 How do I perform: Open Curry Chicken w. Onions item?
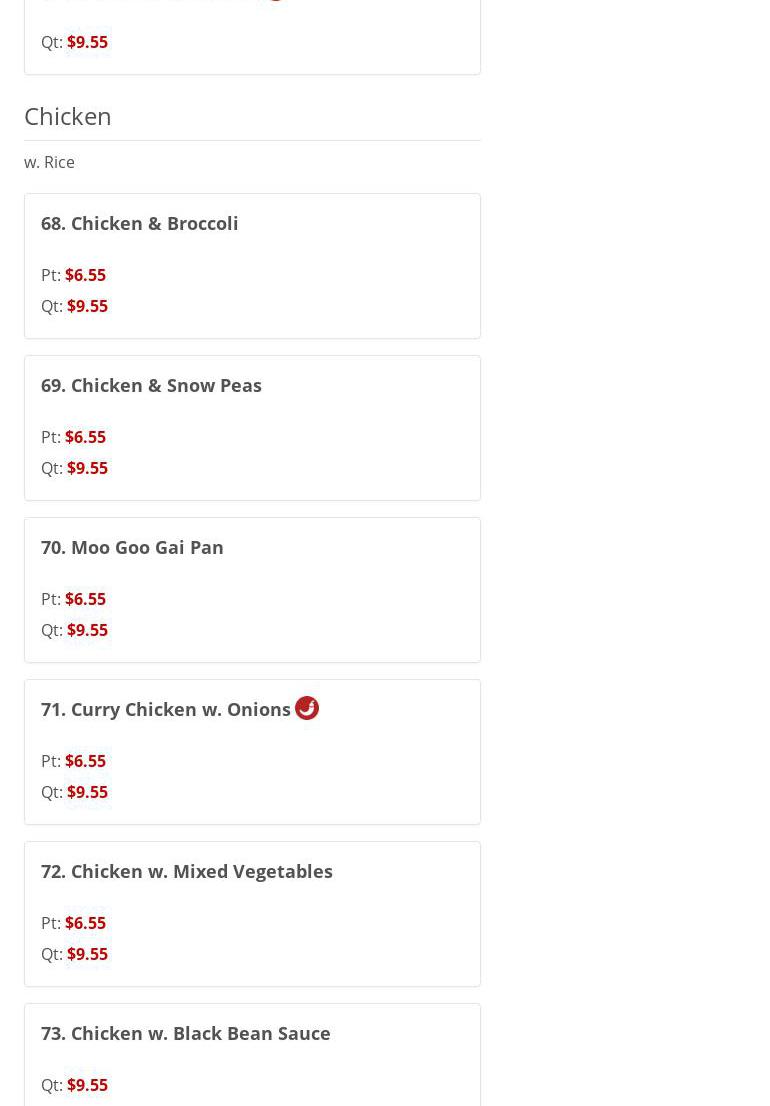(x=166, y=709)
